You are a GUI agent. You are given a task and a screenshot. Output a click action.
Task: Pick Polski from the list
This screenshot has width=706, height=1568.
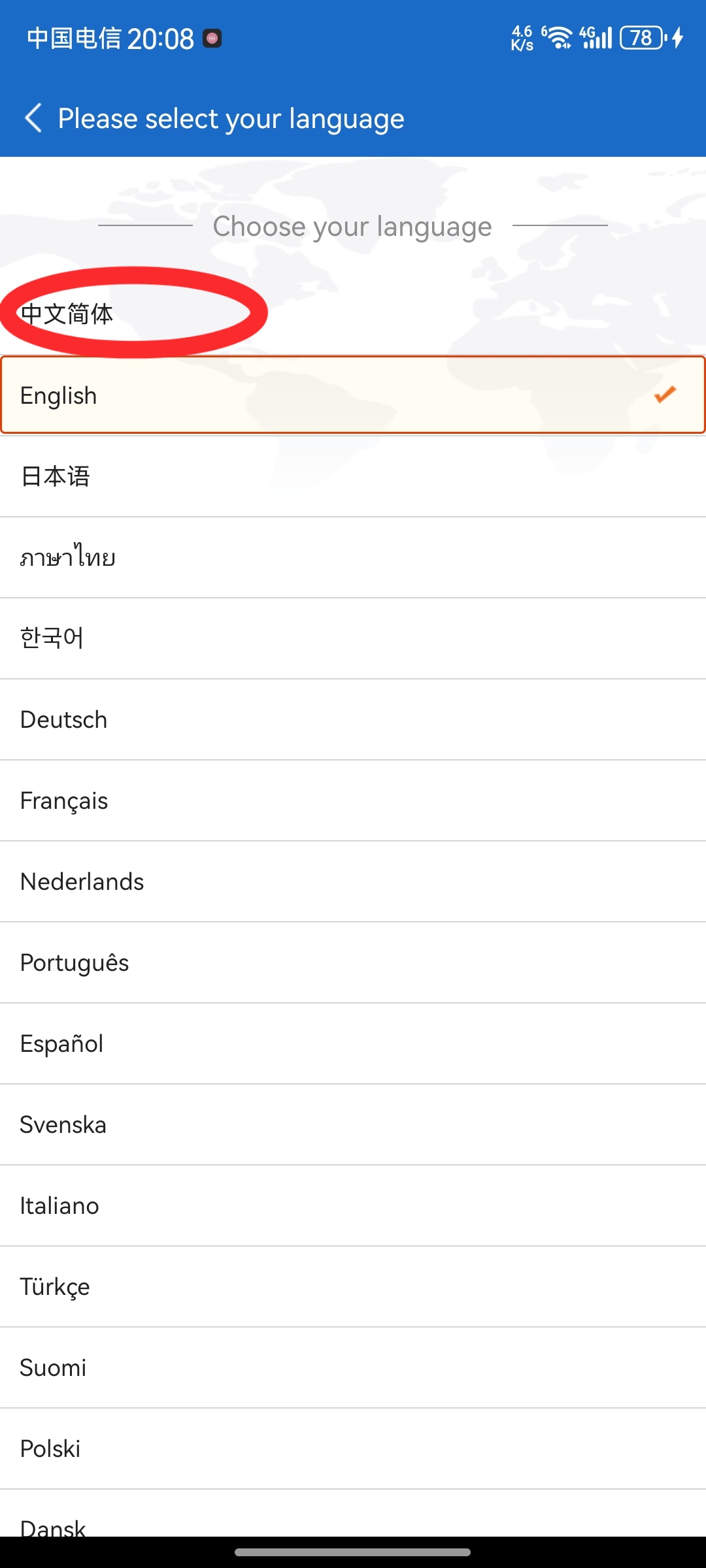pyautogui.click(x=353, y=1448)
